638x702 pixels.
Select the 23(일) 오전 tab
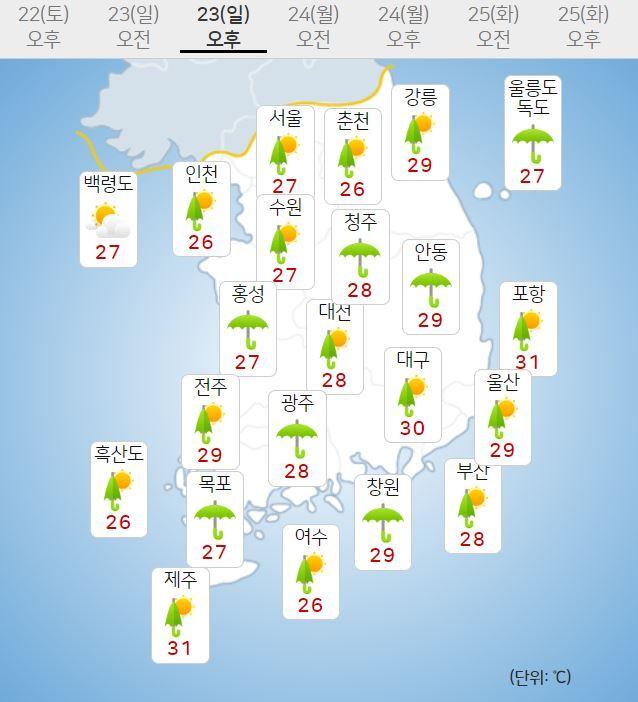click(133, 27)
